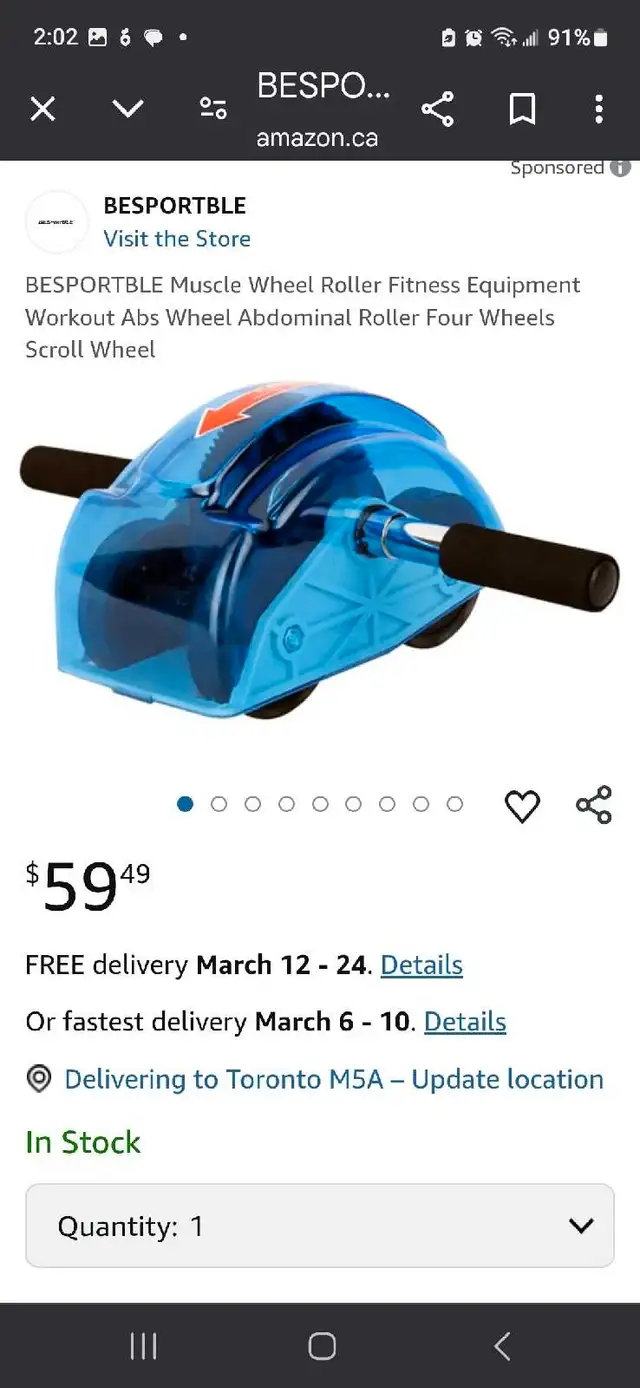Open Details for fastest delivery March 6 - 10
The width and height of the screenshot is (640, 1388).
[465, 1022]
